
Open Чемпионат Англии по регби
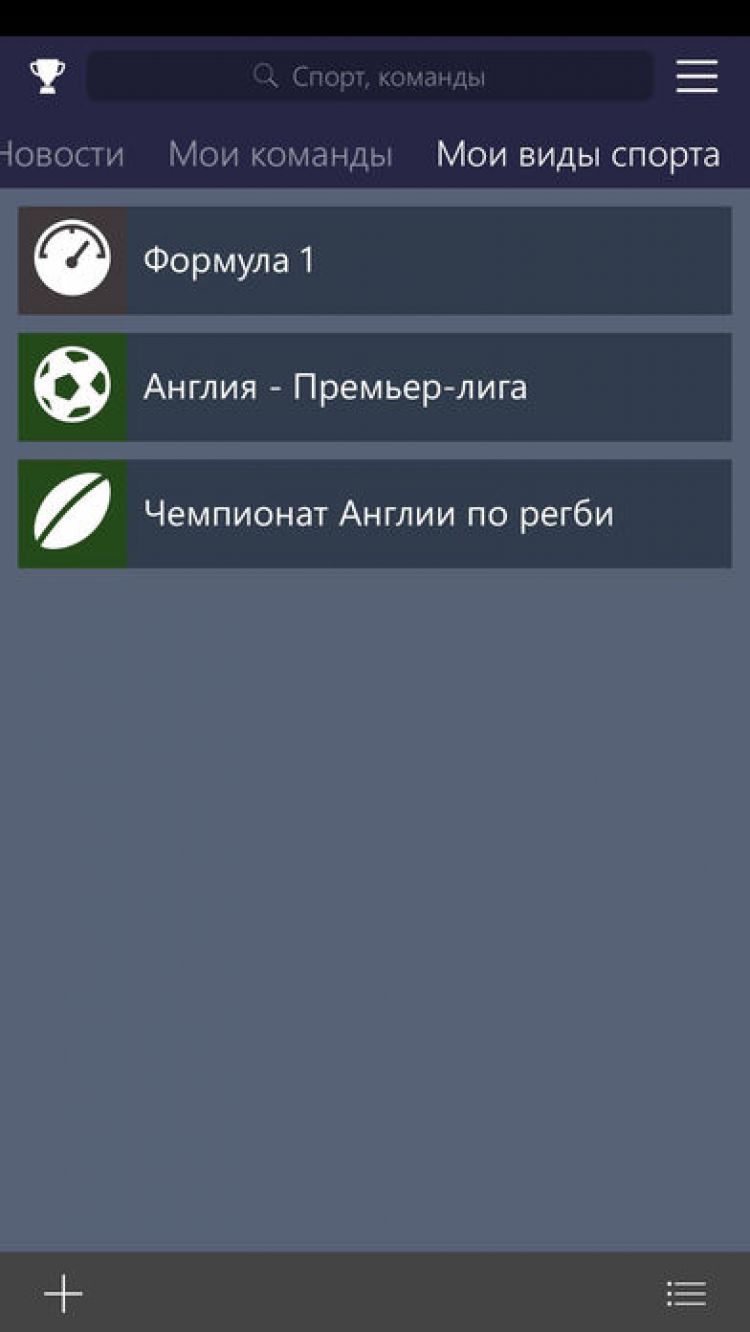[x=375, y=514]
